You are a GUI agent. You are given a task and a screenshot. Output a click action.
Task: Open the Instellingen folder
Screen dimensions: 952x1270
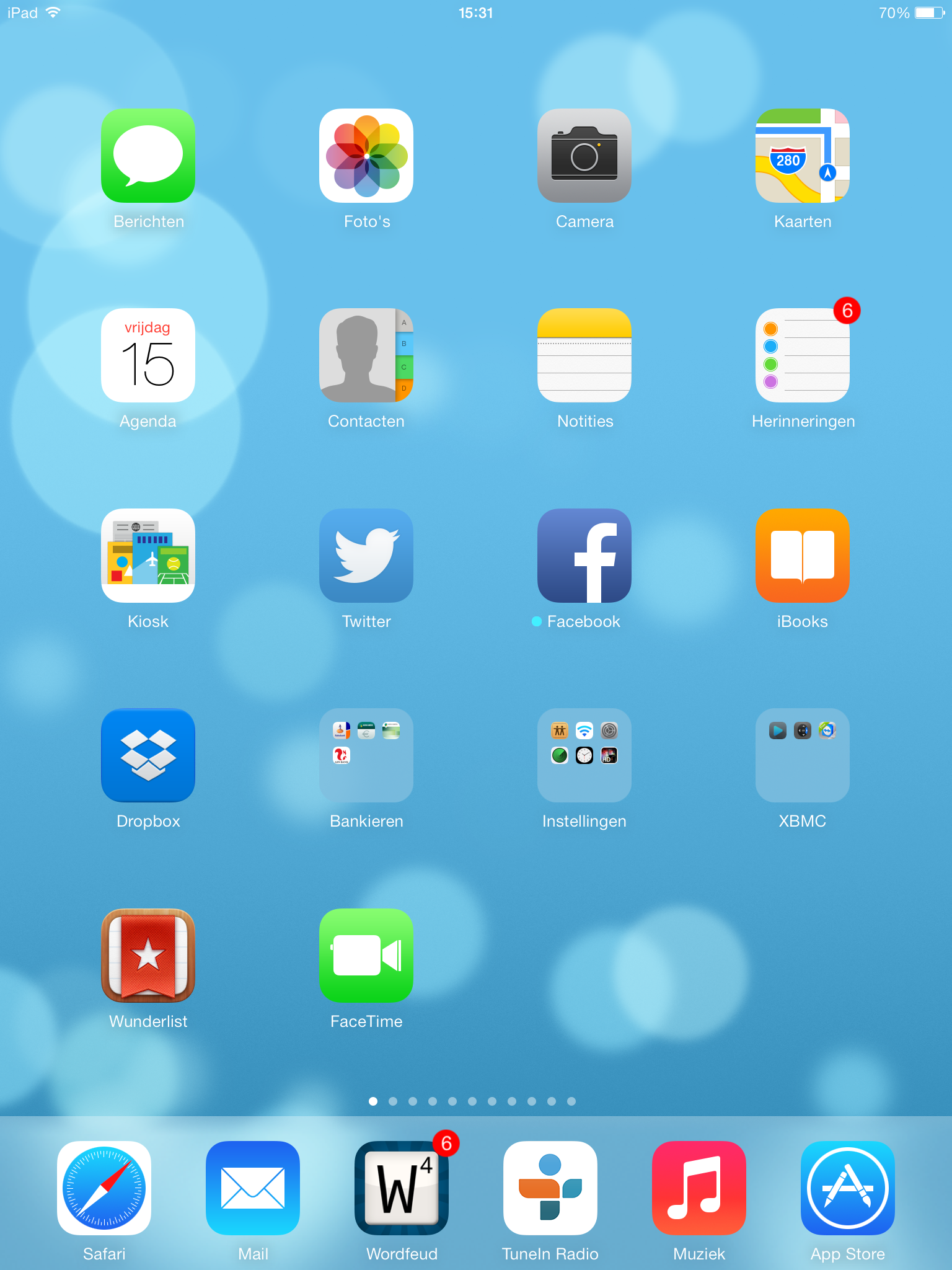584,755
